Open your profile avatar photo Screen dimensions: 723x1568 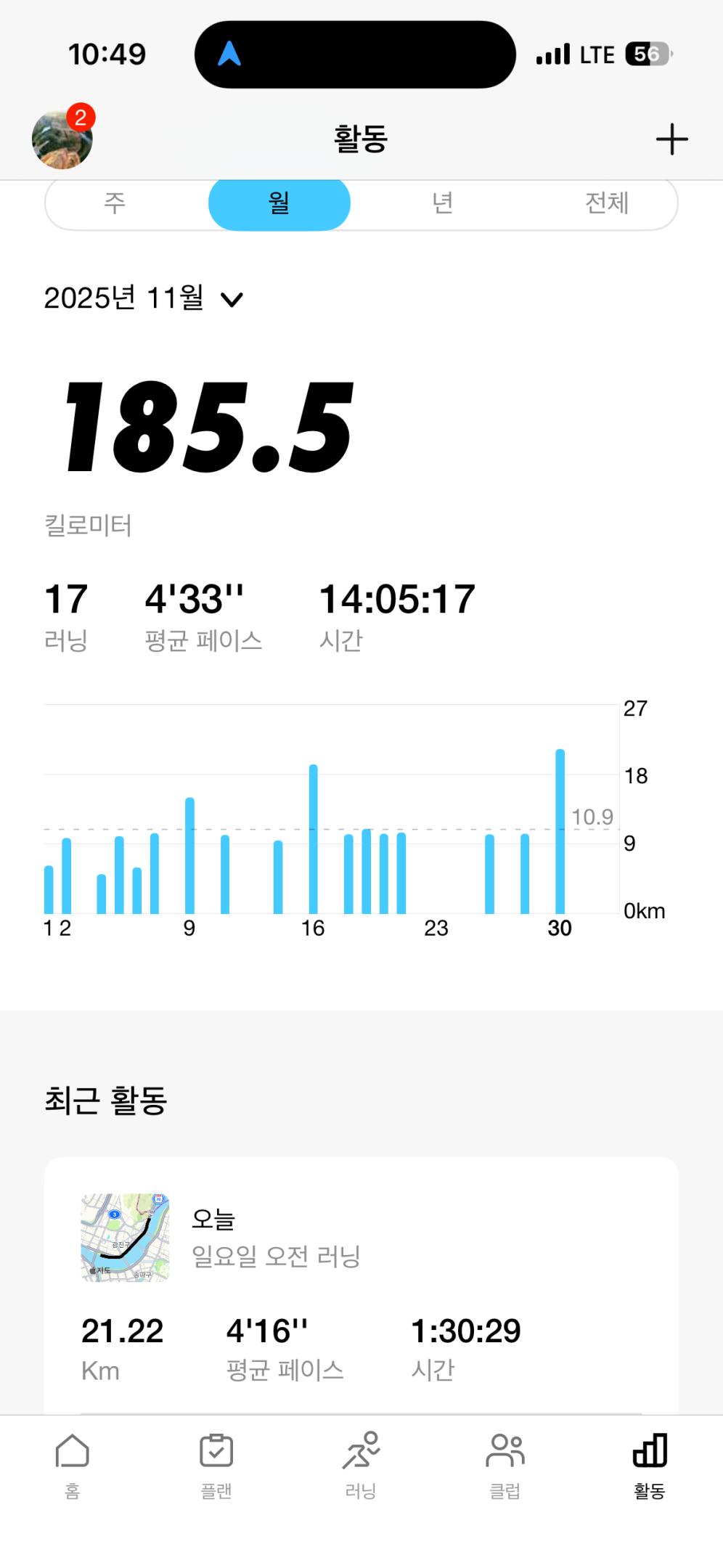(62, 140)
